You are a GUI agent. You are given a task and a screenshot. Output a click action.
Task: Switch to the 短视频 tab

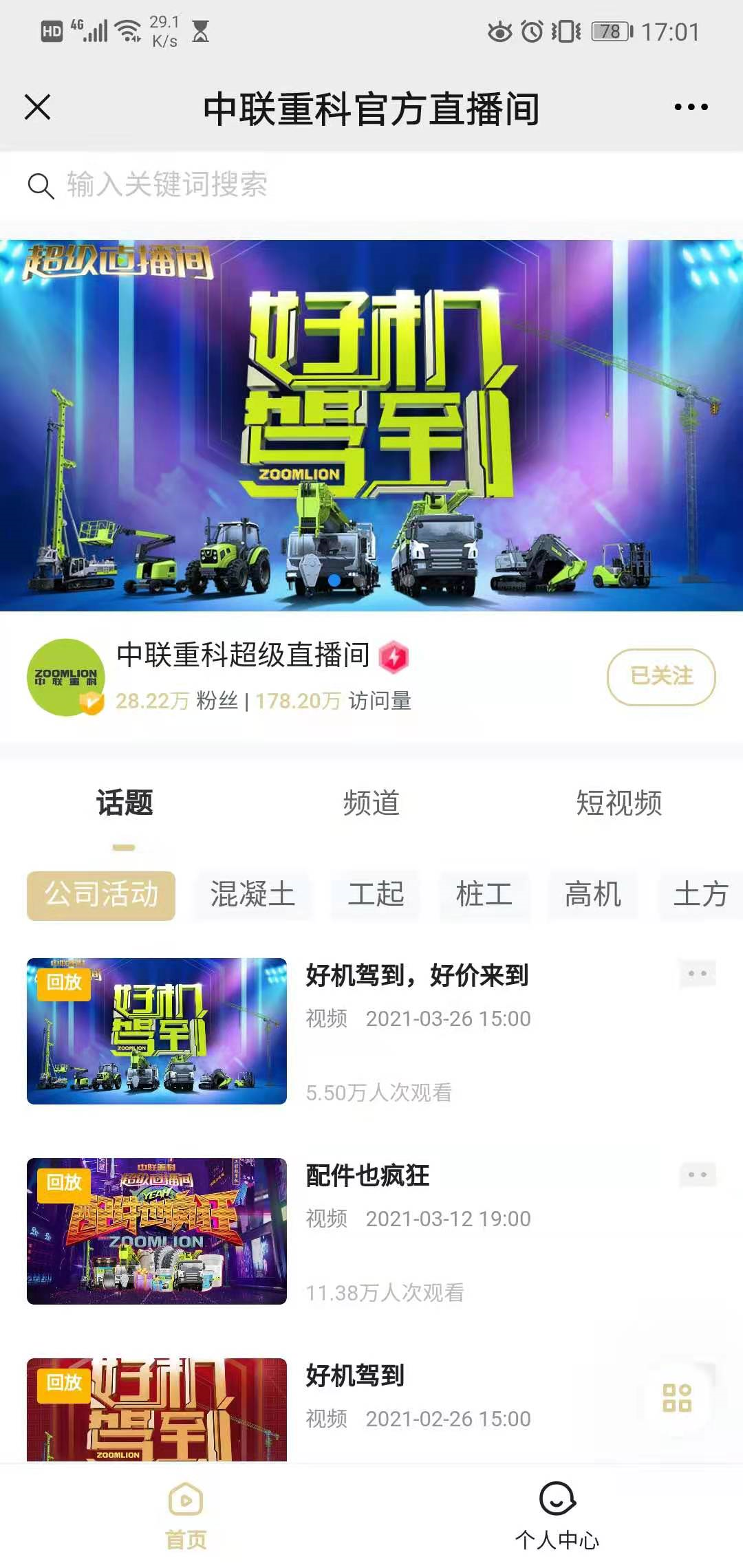point(618,803)
